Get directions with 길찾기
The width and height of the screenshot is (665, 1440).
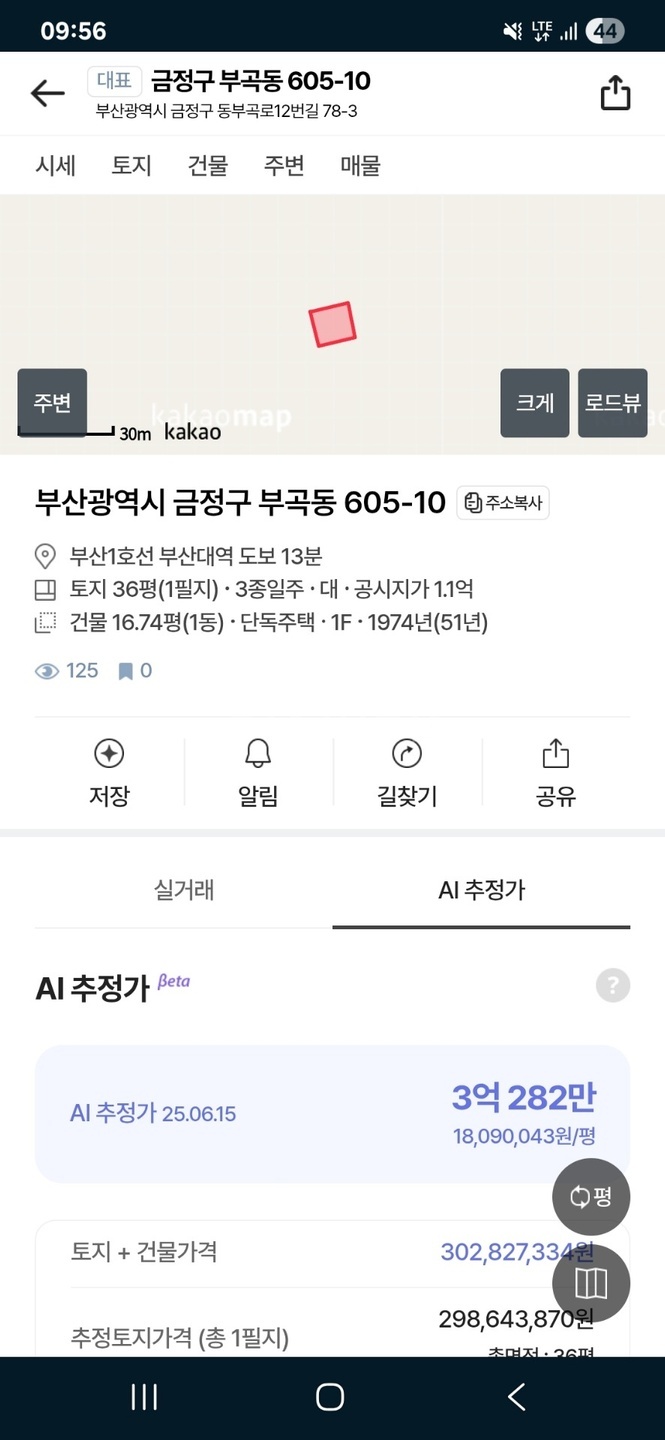(407, 773)
